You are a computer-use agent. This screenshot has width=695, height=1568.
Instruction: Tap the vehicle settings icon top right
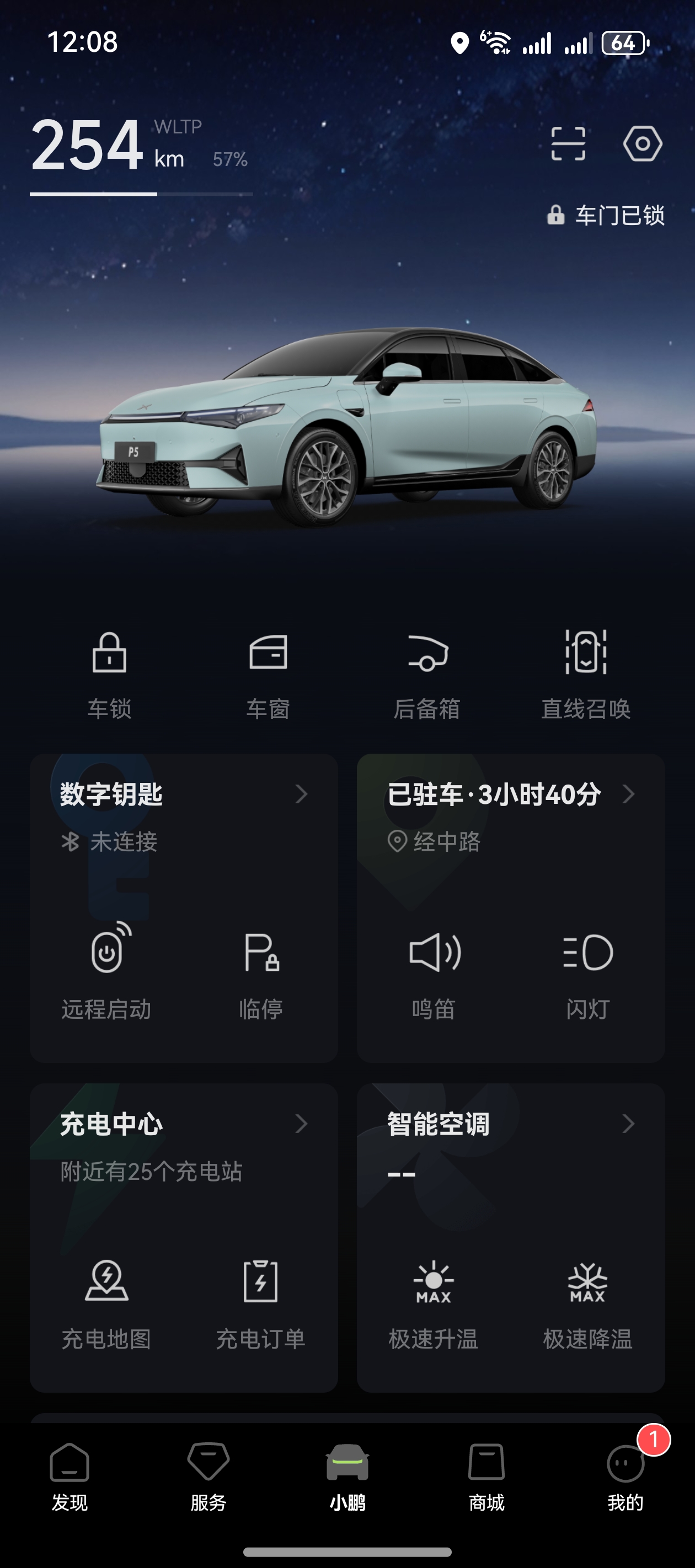tap(643, 144)
